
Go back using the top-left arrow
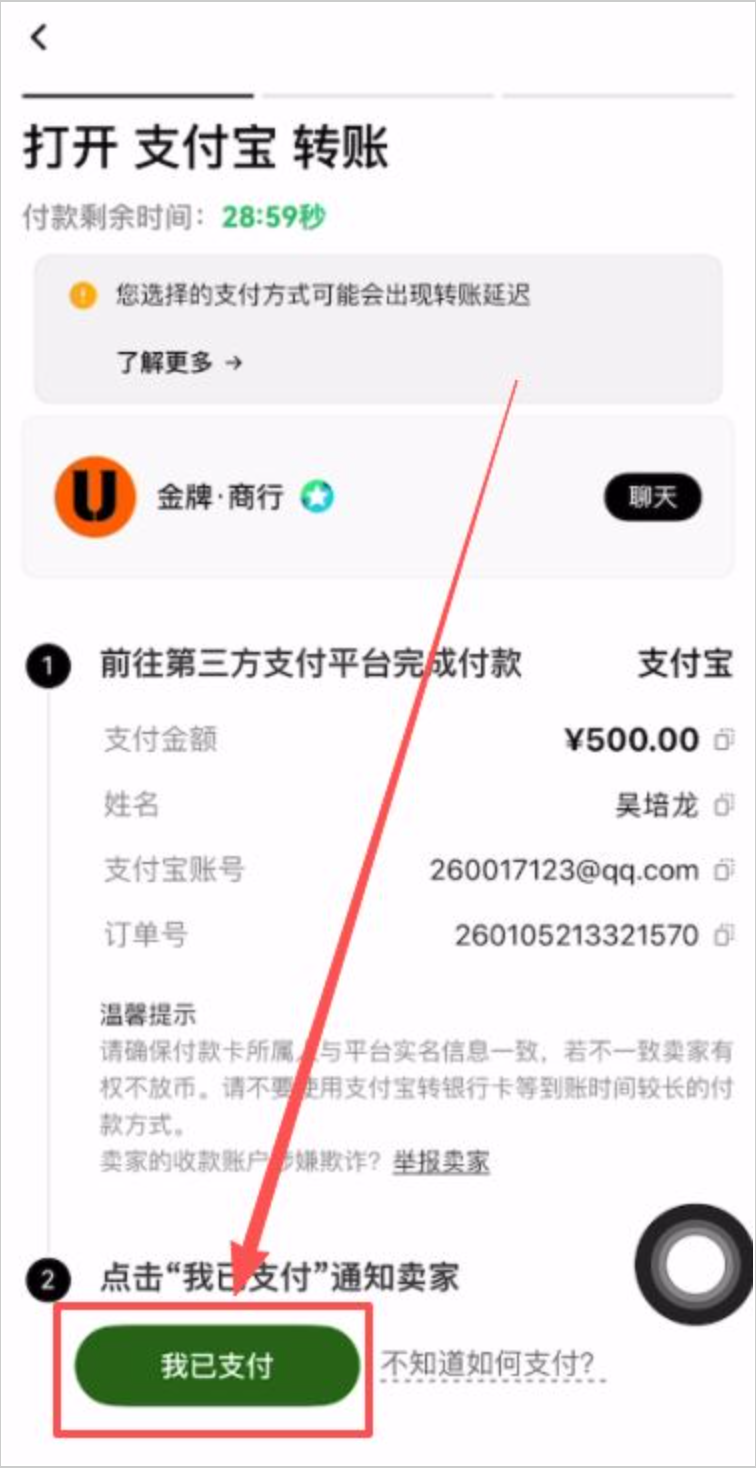(39, 38)
